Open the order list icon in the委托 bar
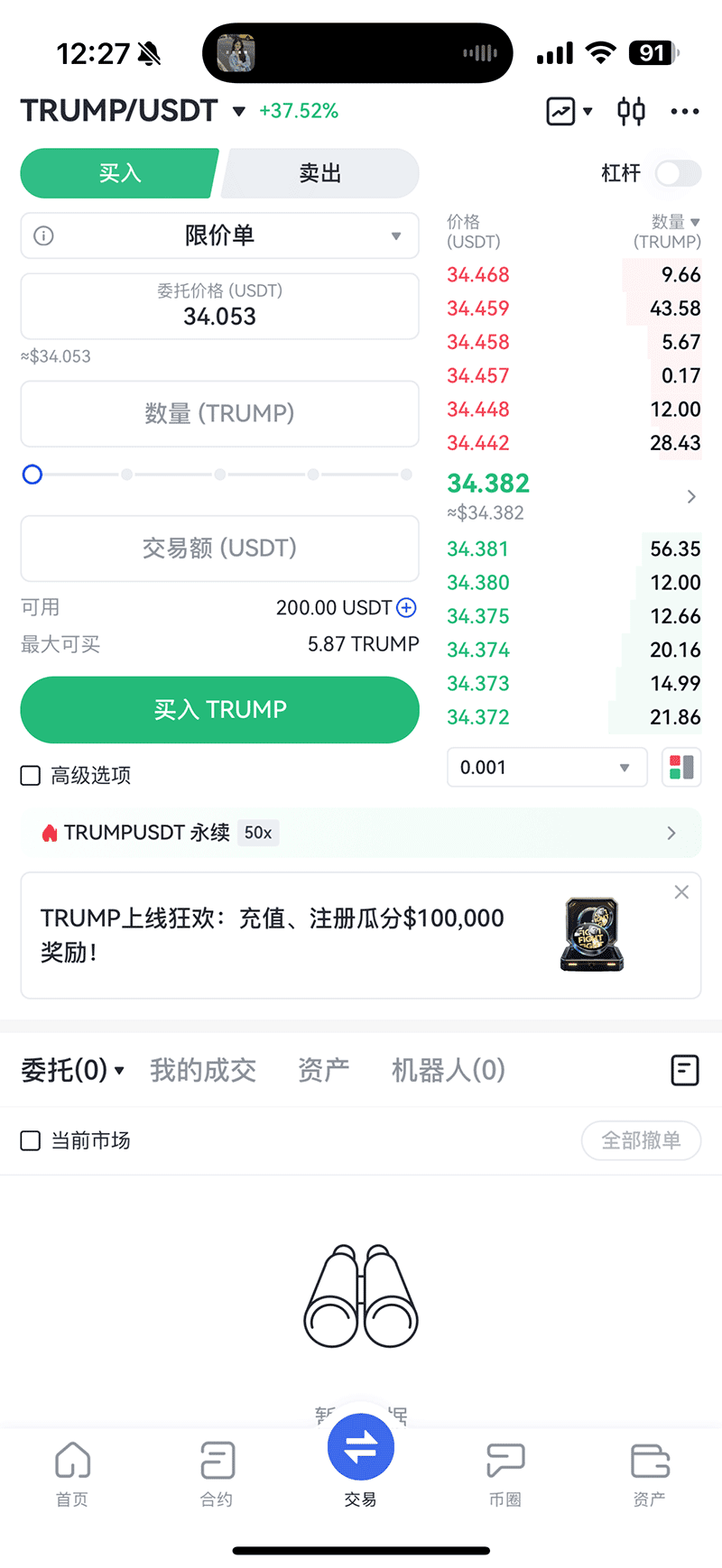722x1568 pixels. (x=685, y=1069)
